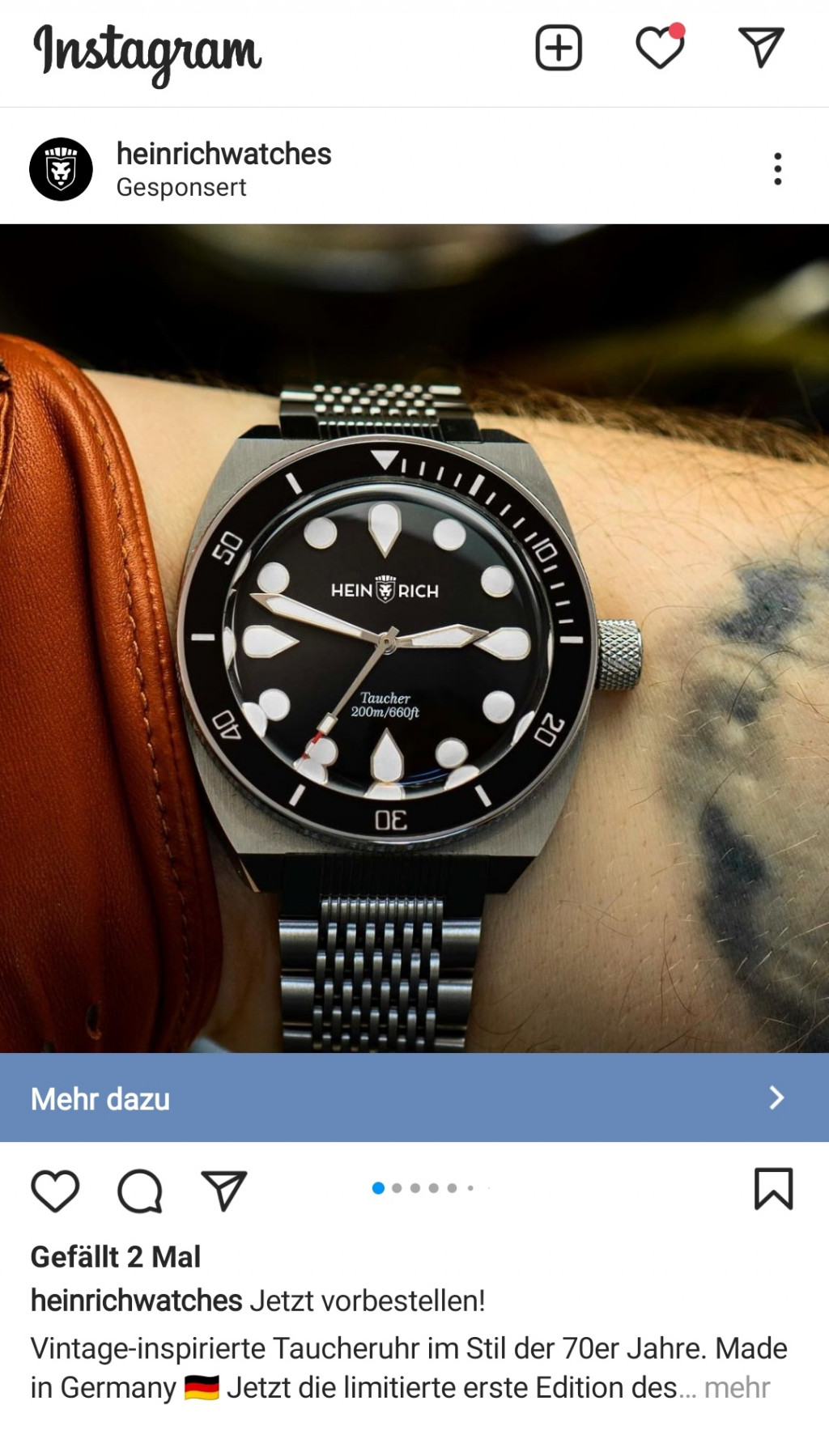829x1456 pixels.
Task: Open activity notifications heart
Action: point(660,48)
